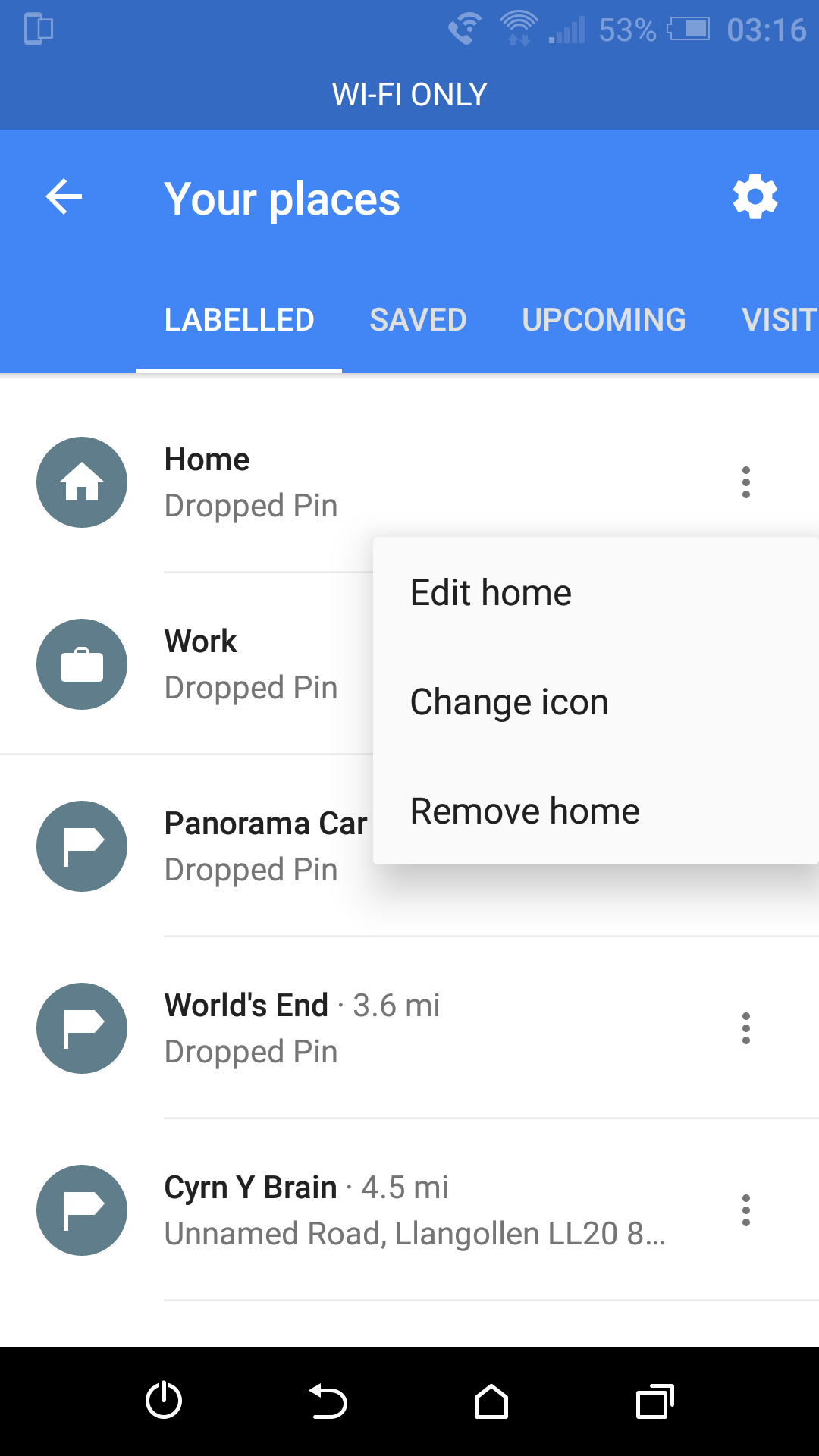Go back using the arrow beside Your places
819x1456 pixels.
click(64, 197)
